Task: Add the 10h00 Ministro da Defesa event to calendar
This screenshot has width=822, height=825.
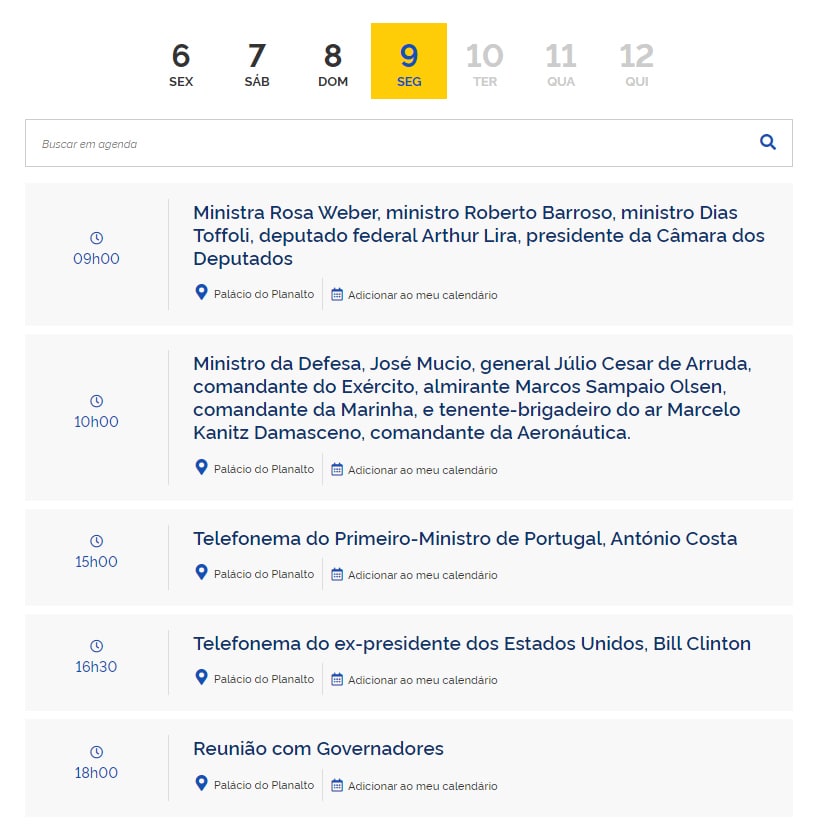Action: click(x=414, y=470)
